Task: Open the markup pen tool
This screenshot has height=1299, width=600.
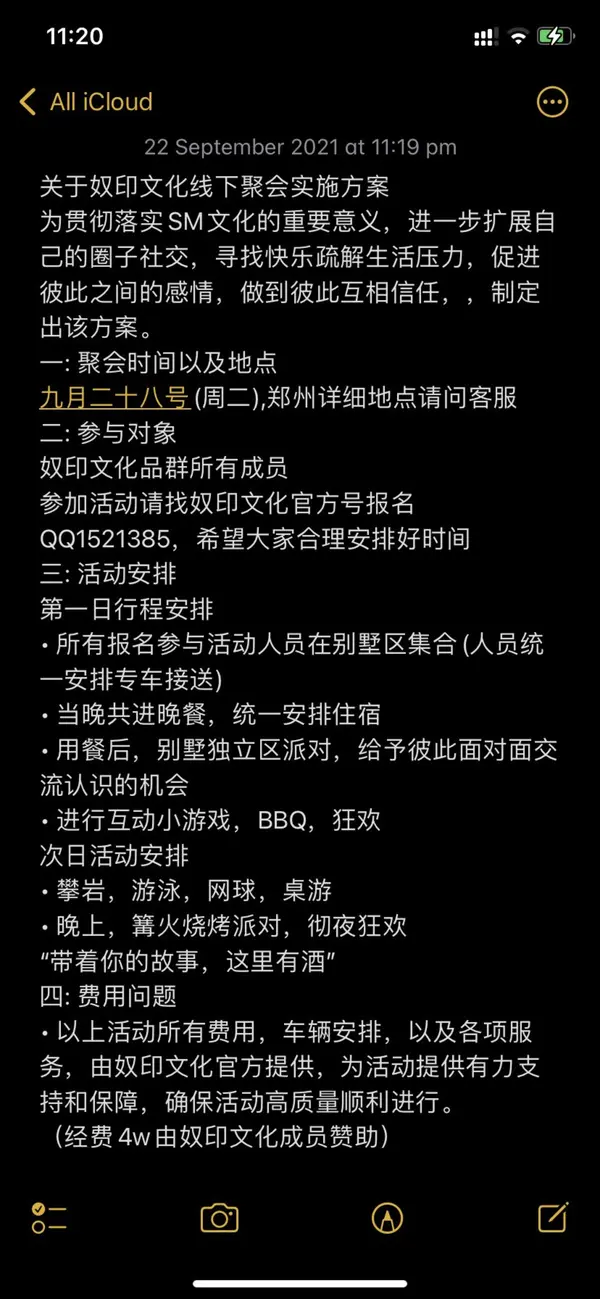Action: 386,1217
